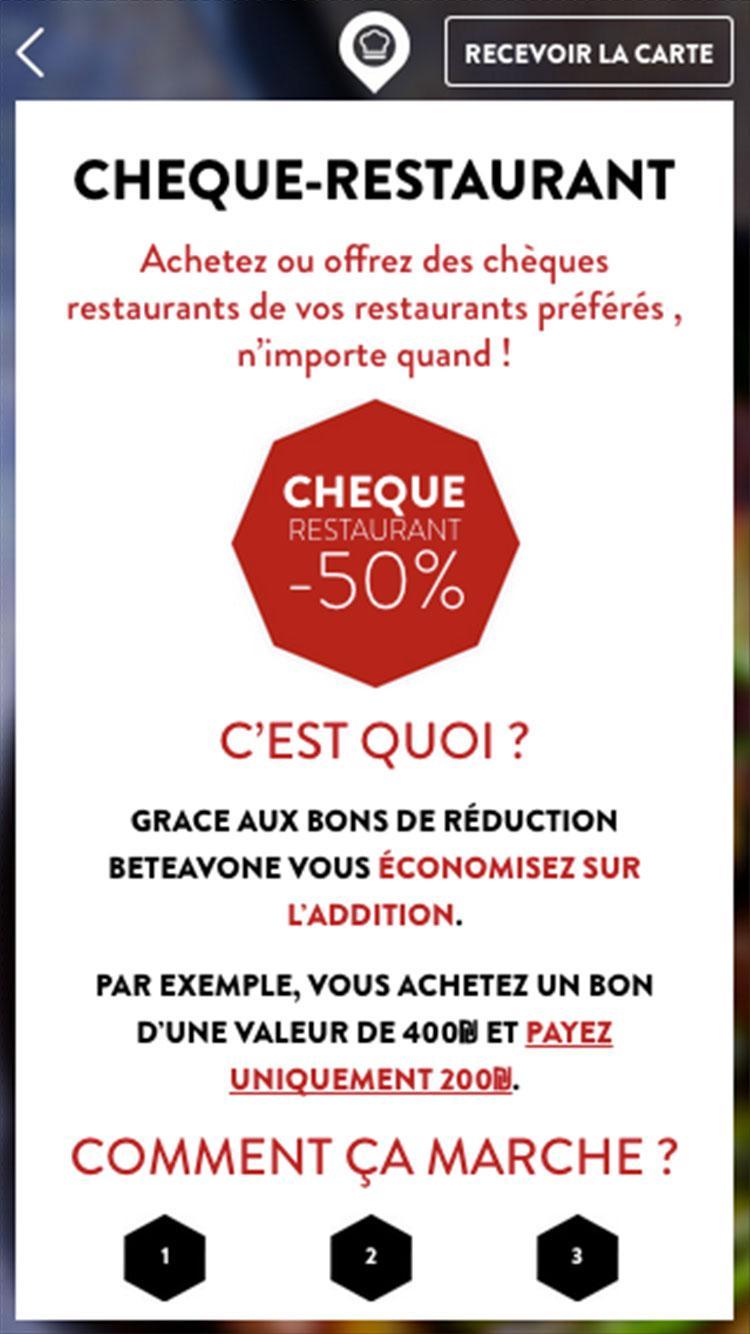Tap the red introductory promo text
The height and width of the screenshot is (1334, 750).
(x=375, y=308)
